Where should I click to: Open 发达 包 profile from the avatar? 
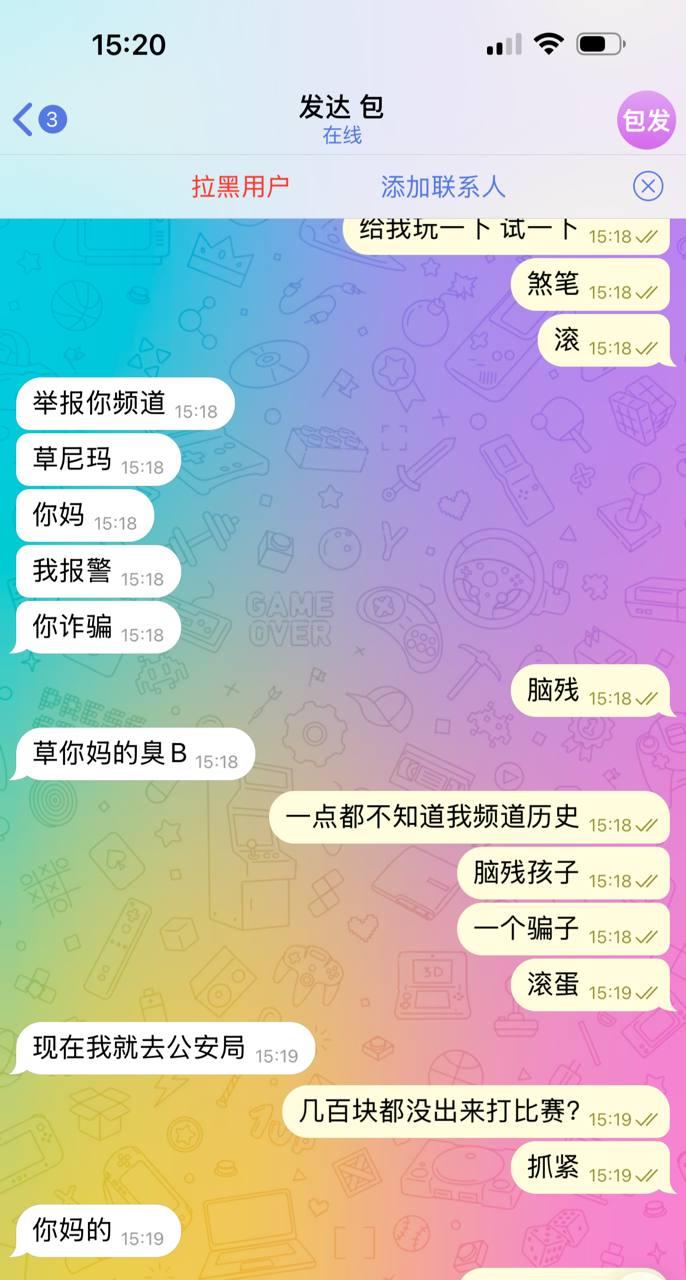(x=646, y=120)
